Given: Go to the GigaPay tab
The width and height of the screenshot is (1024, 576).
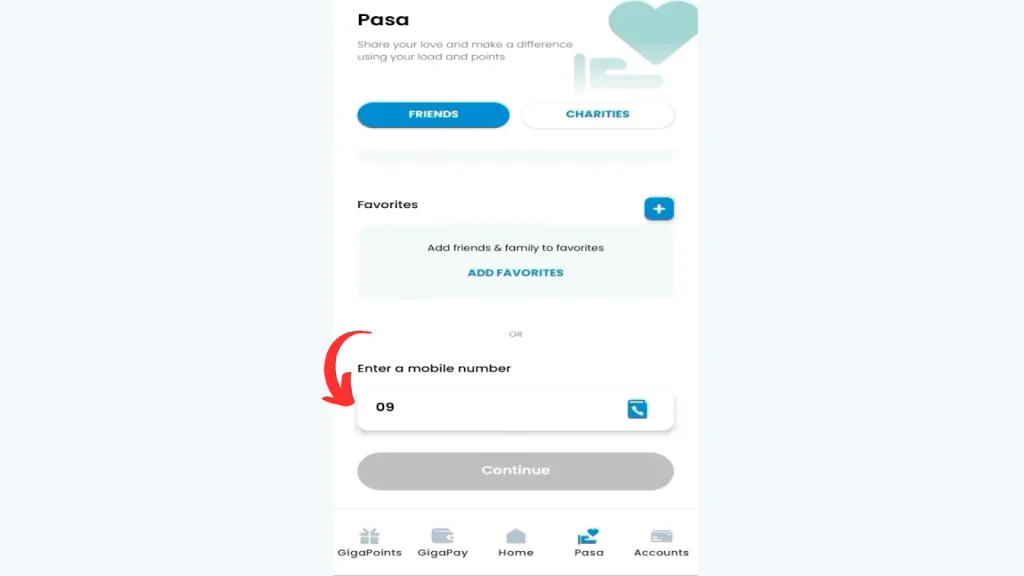Looking at the screenshot, I should (x=442, y=543).
